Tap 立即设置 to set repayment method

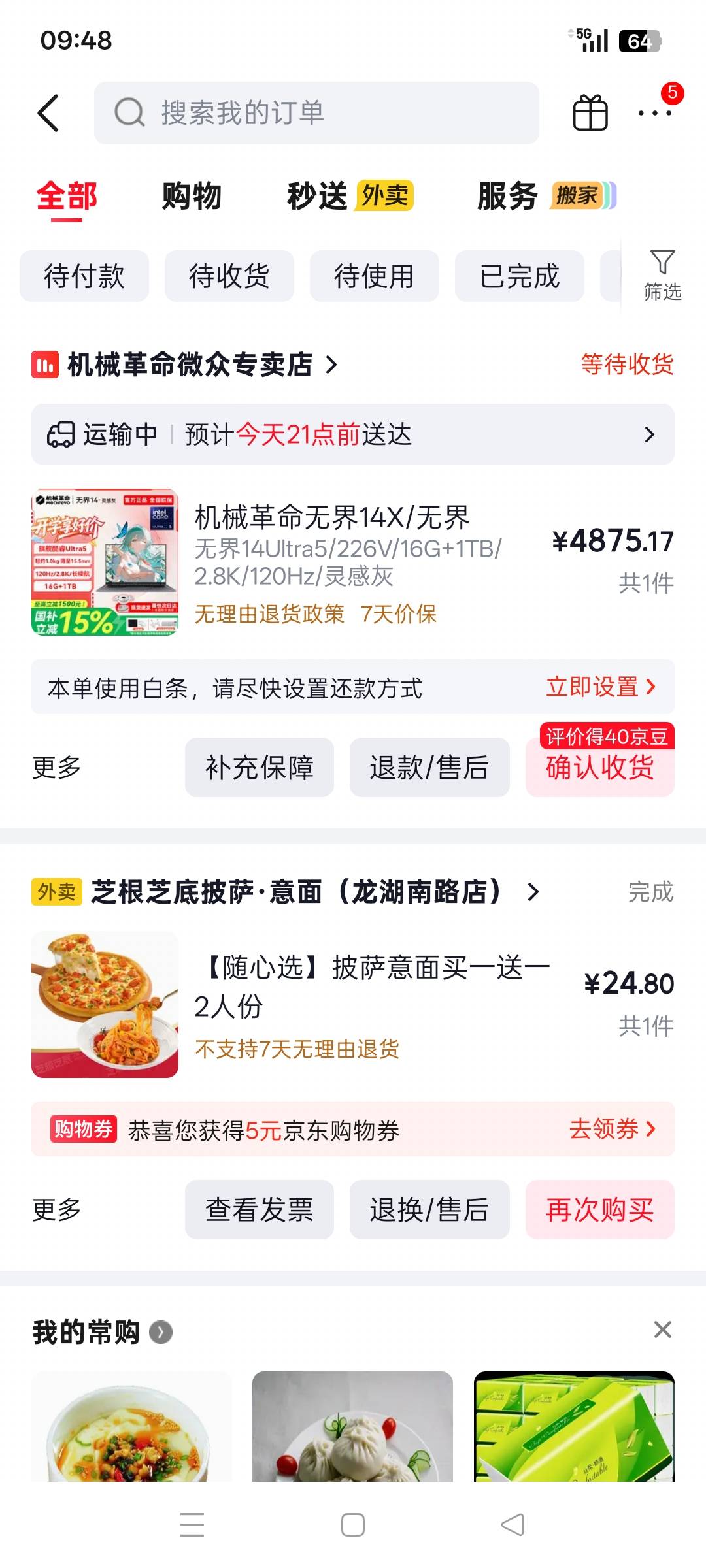pyautogui.click(x=601, y=687)
